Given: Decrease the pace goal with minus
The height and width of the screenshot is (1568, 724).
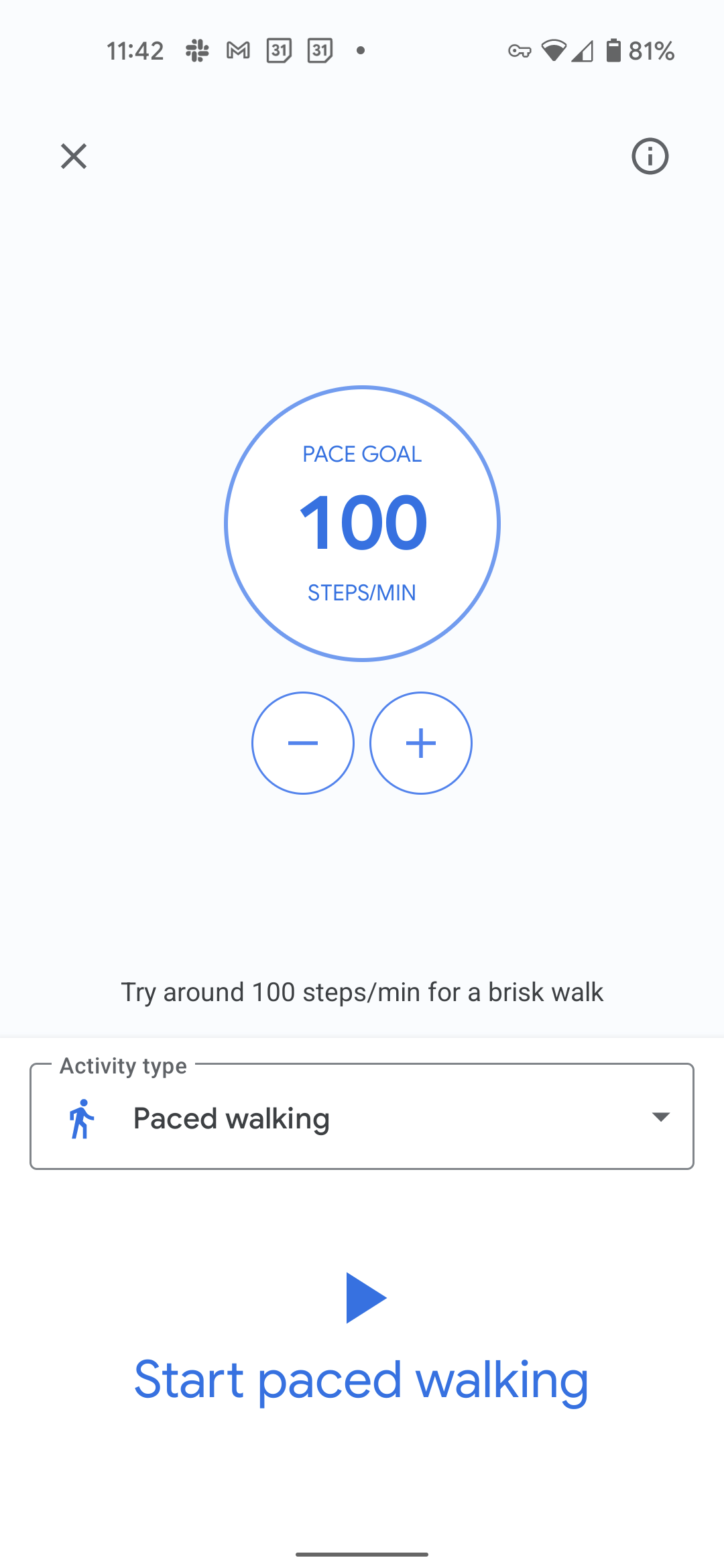Looking at the screenshot, I should (303, 743).
